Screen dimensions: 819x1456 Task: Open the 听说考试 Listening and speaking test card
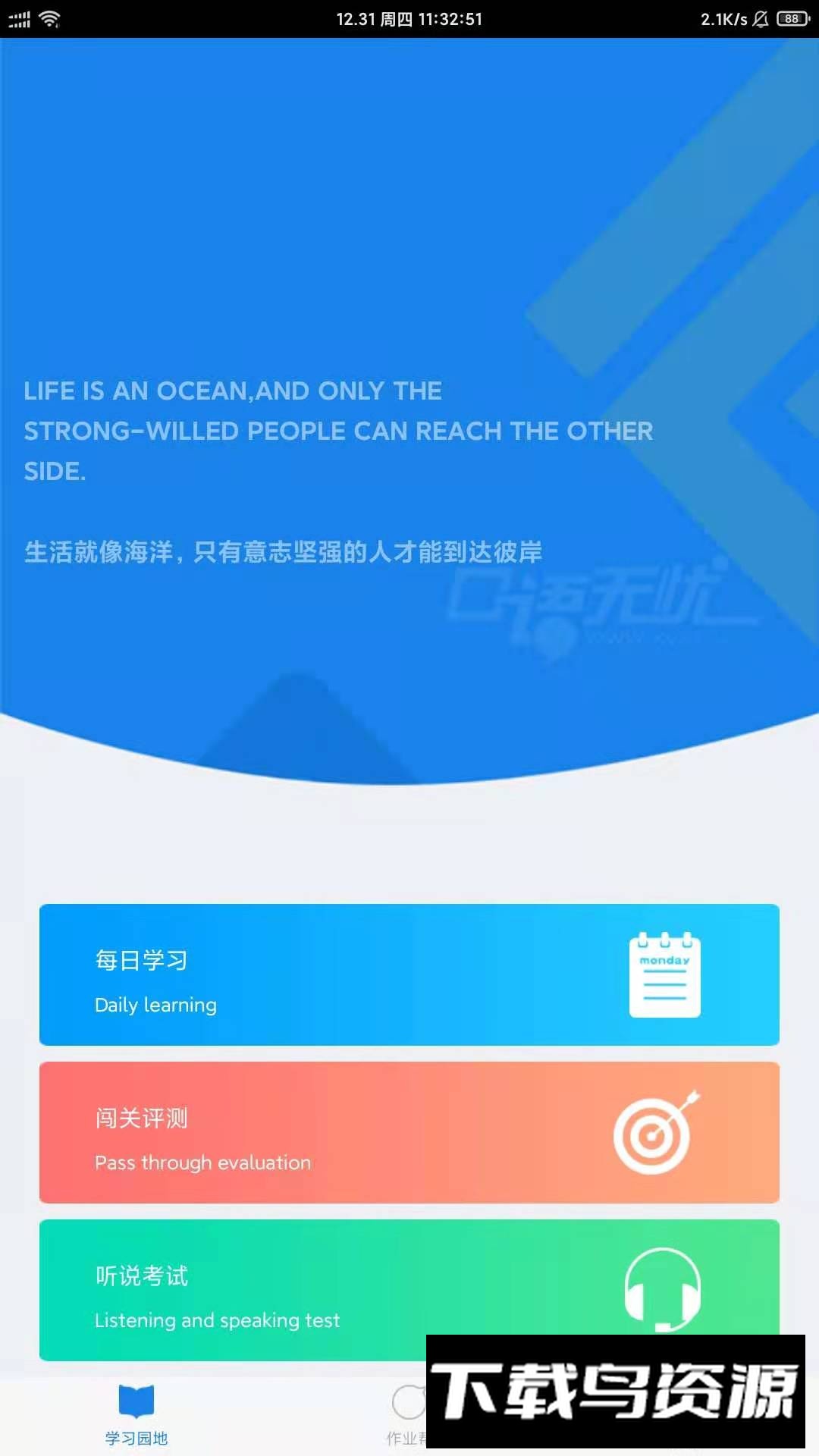point(303,1289)
